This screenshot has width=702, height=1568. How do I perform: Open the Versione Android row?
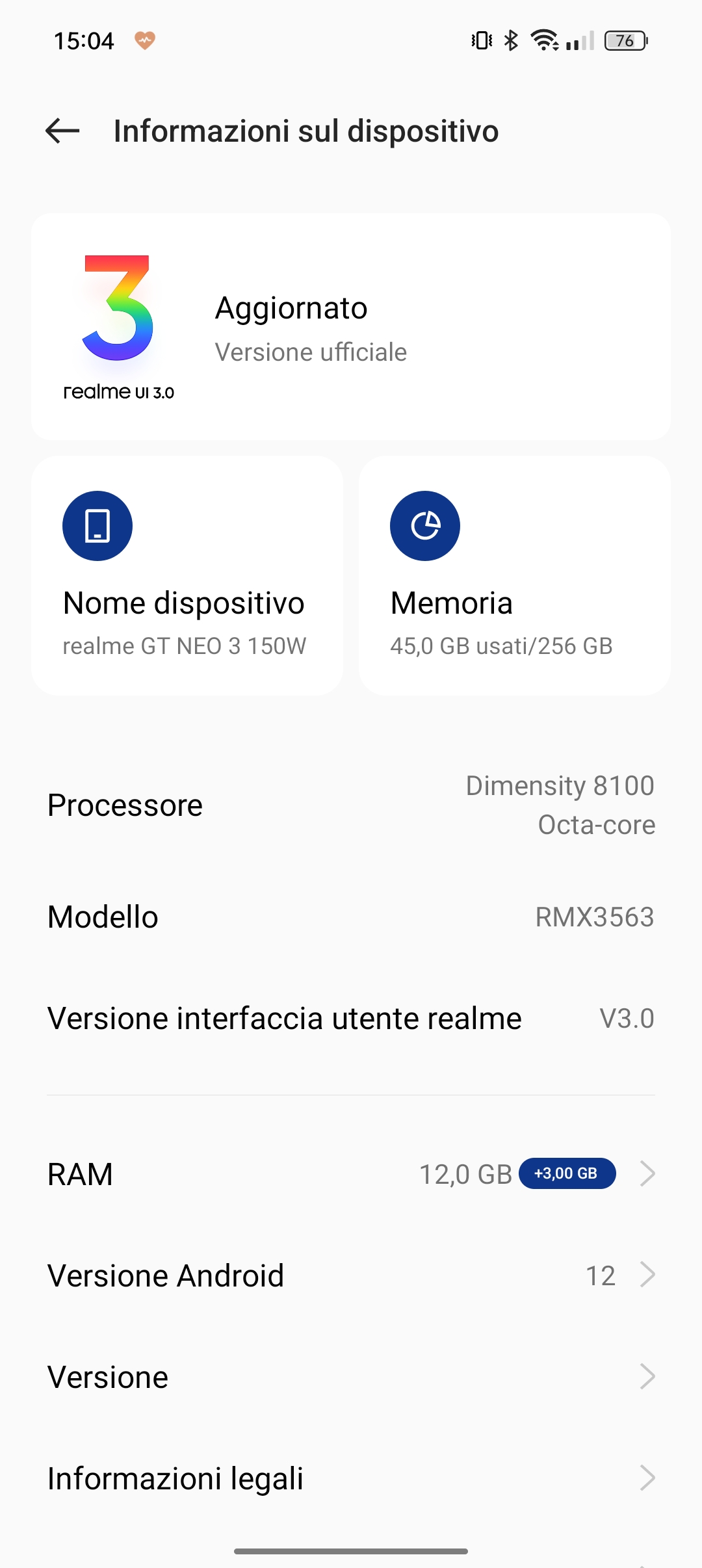tap(351, 1275)
